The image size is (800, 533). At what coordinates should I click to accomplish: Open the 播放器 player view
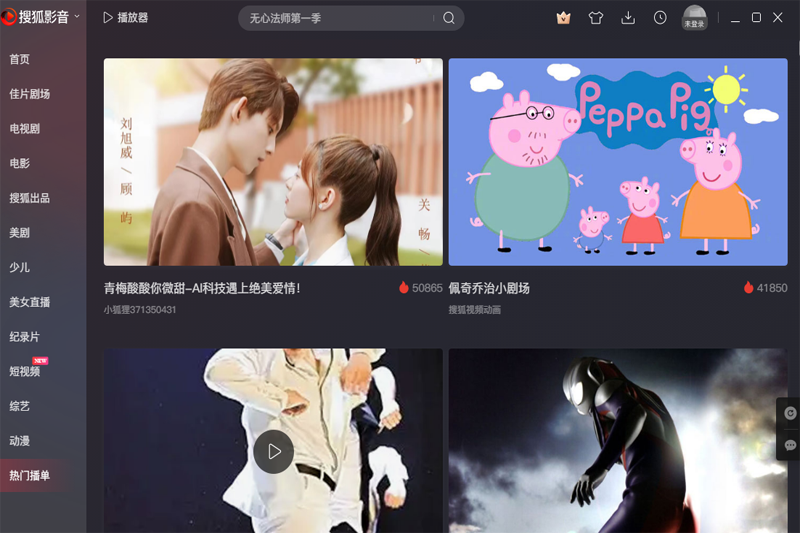tap(126, 18)
